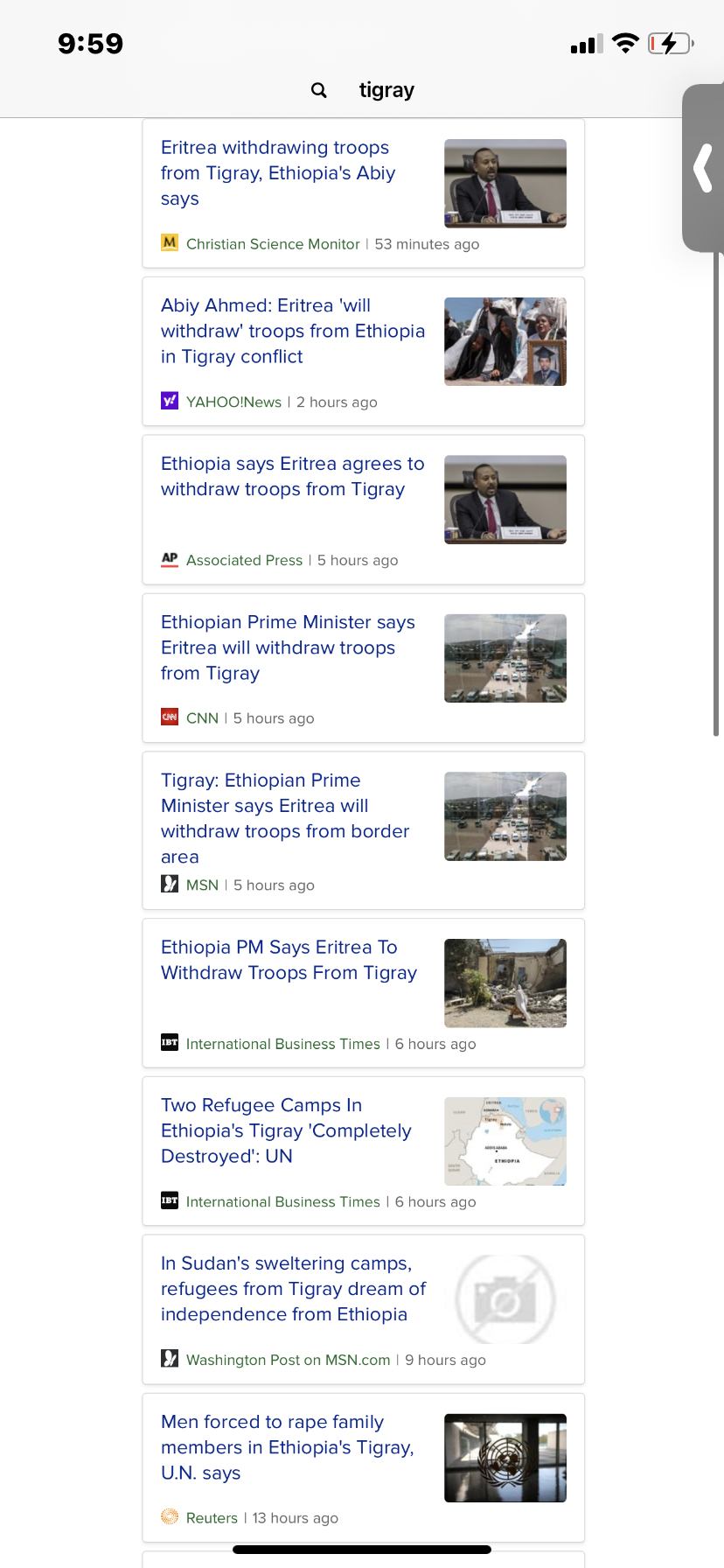Read 'Two Refugee Camps' completely destroyed story
This screenshot has width=724, height=1568.
click(364, 1151)
